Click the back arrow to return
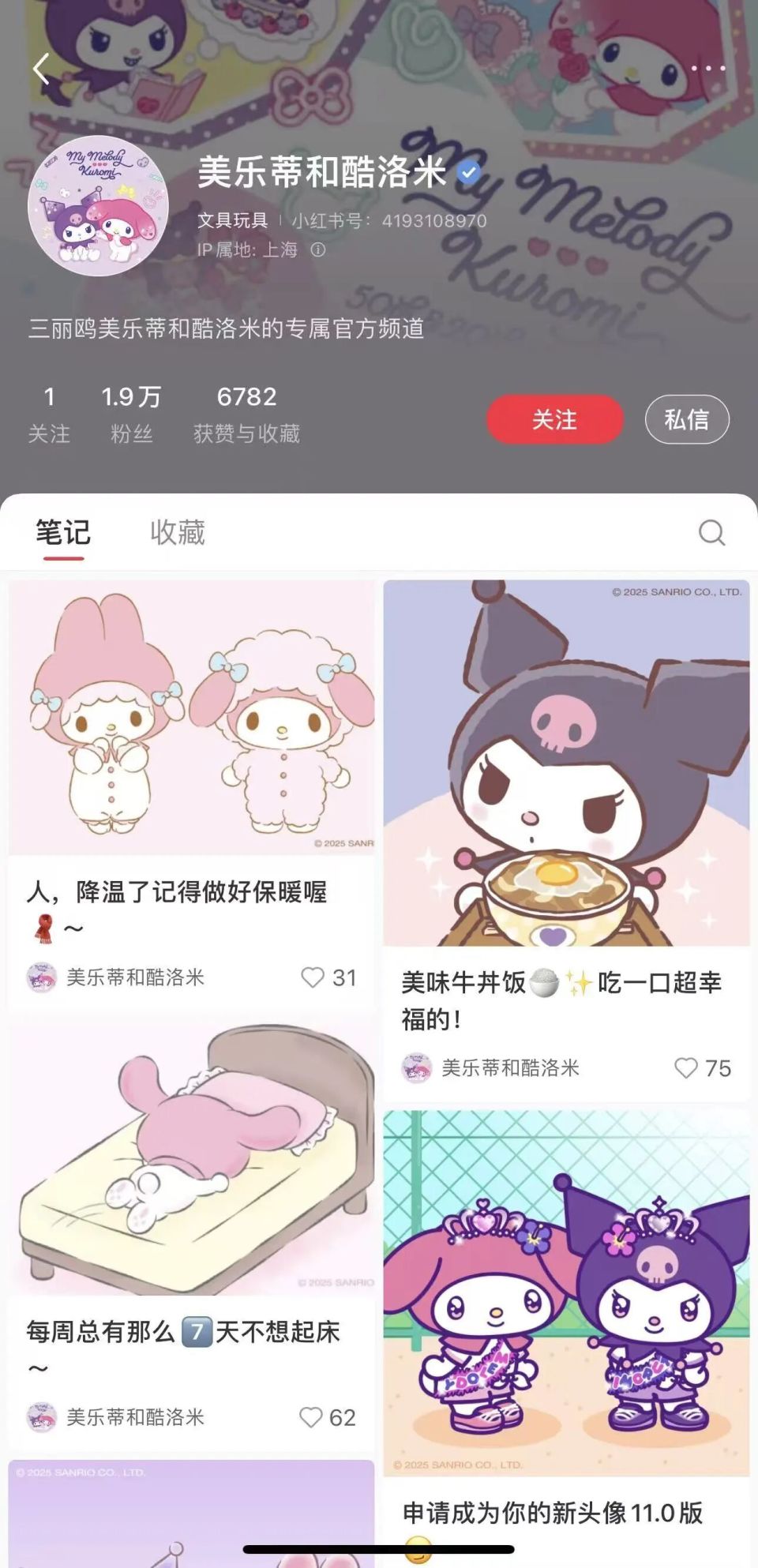Screen dimensions: 758x1568 tap(39, 69)
